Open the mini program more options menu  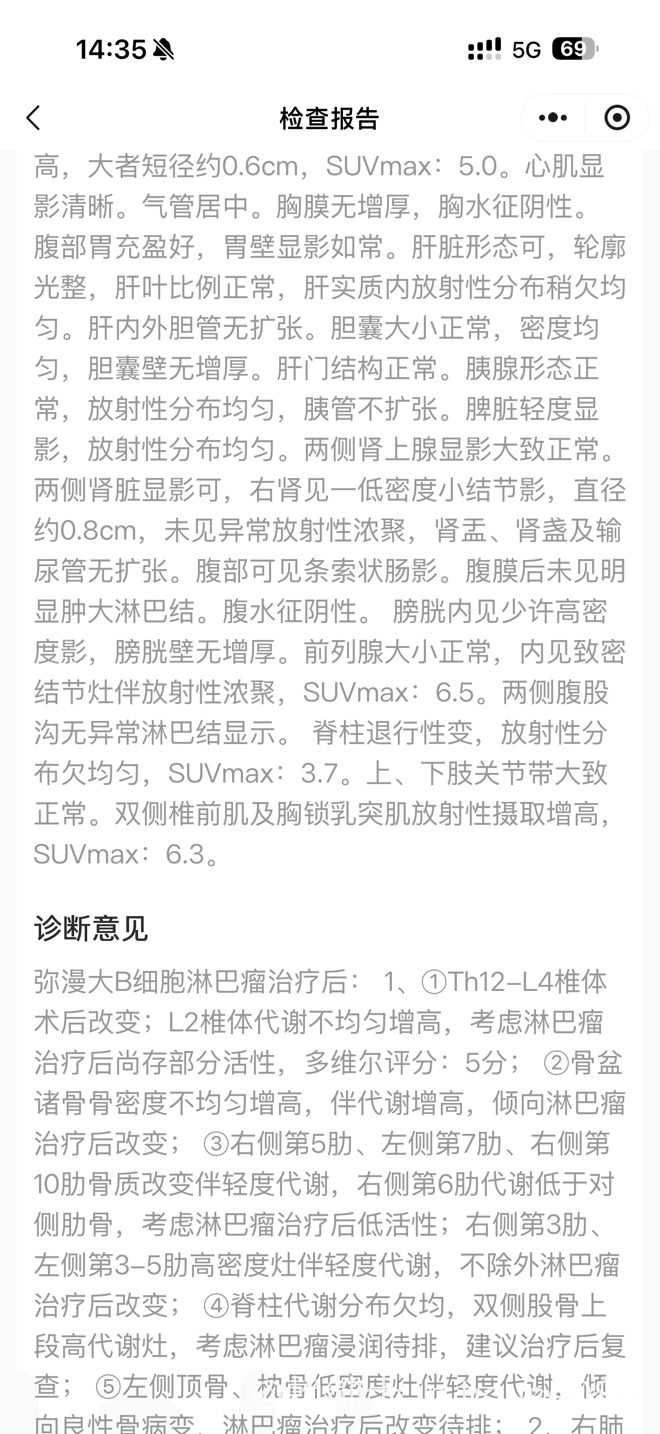(553, 118)
